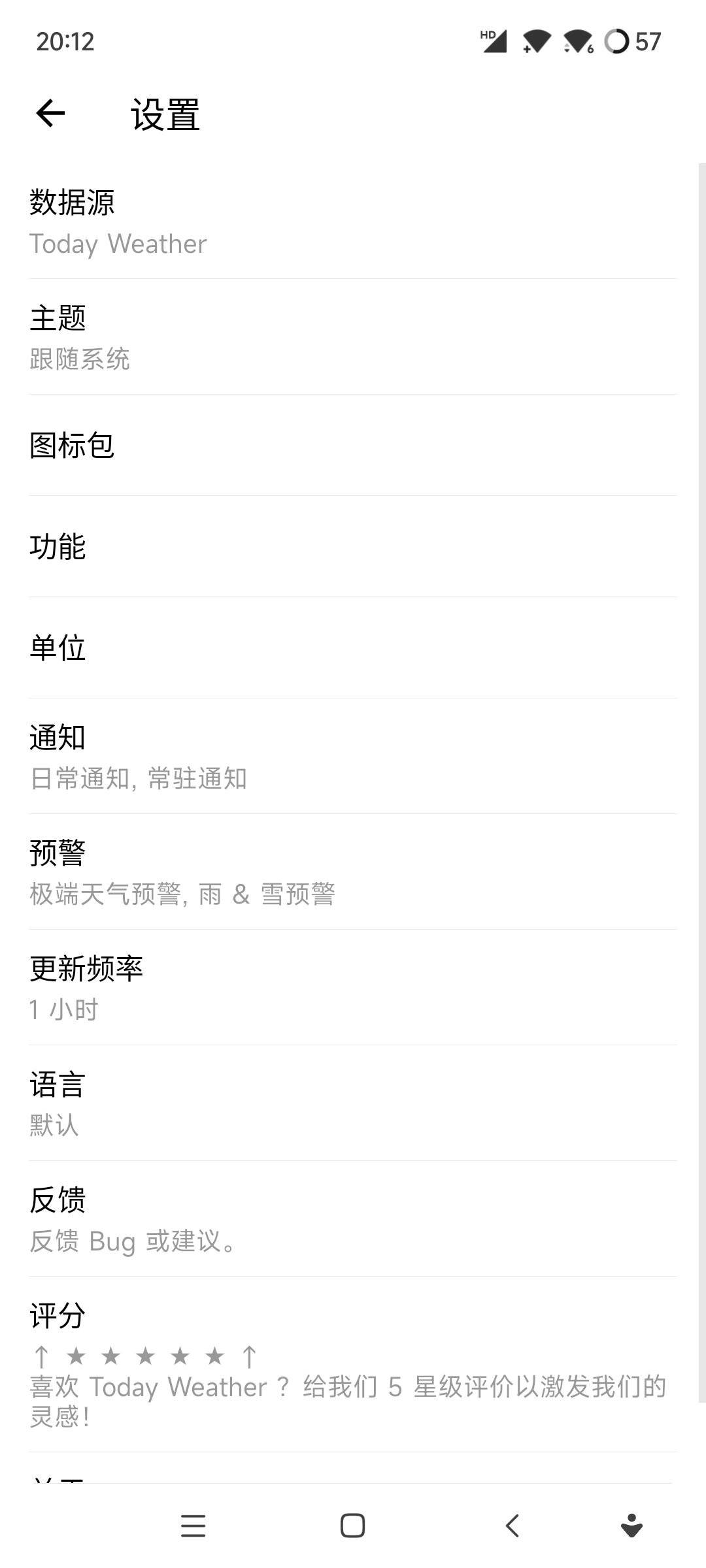706x1568 pixels.
Task: Open the 通知 notification settings
Action: click(353, 757)
